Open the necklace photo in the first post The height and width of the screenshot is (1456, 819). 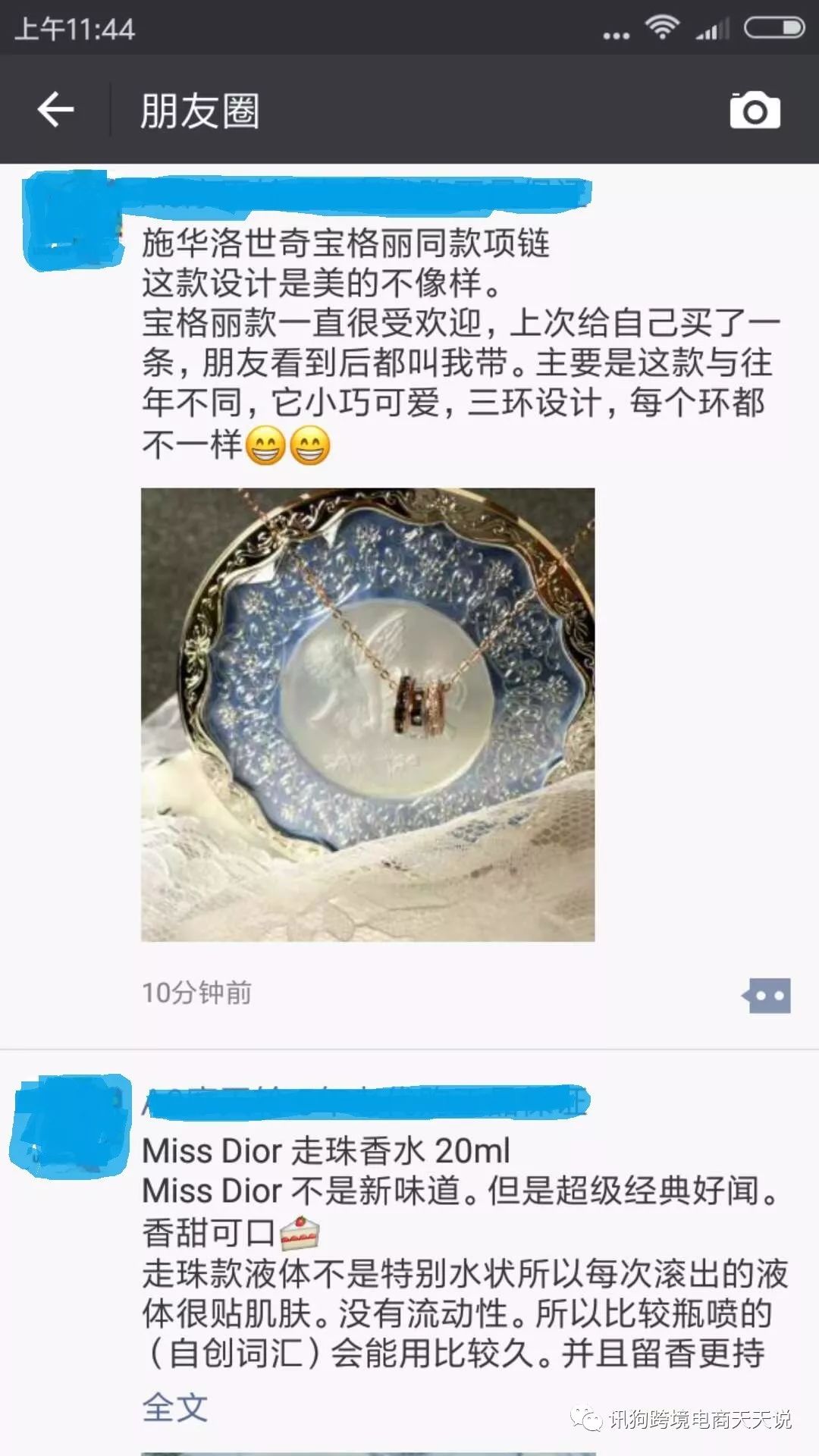click(368, 714)
